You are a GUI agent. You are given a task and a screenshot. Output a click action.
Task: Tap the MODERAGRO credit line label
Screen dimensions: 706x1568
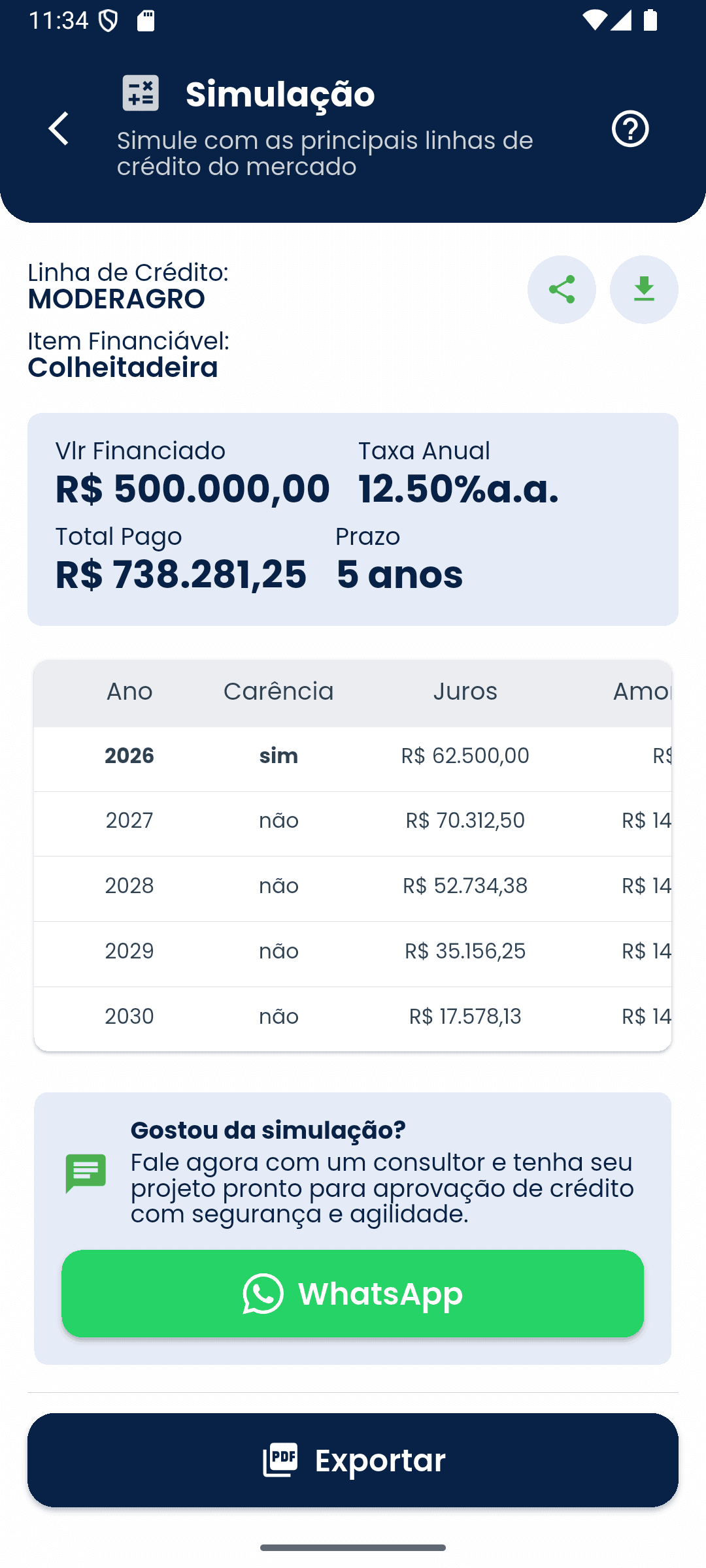[116, 299]
